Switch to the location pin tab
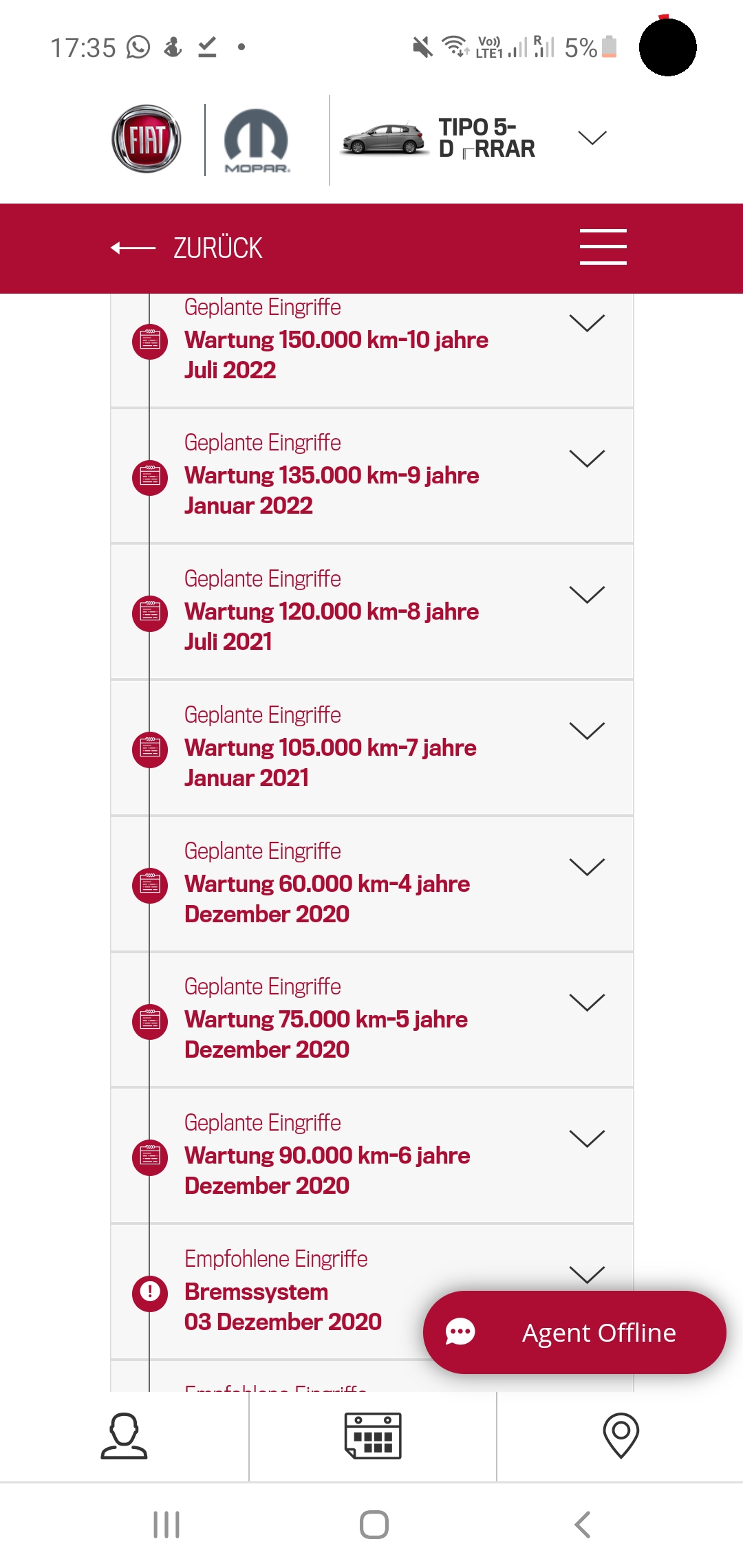This screenshot has height=1568, width=743. coord(621,1436)
